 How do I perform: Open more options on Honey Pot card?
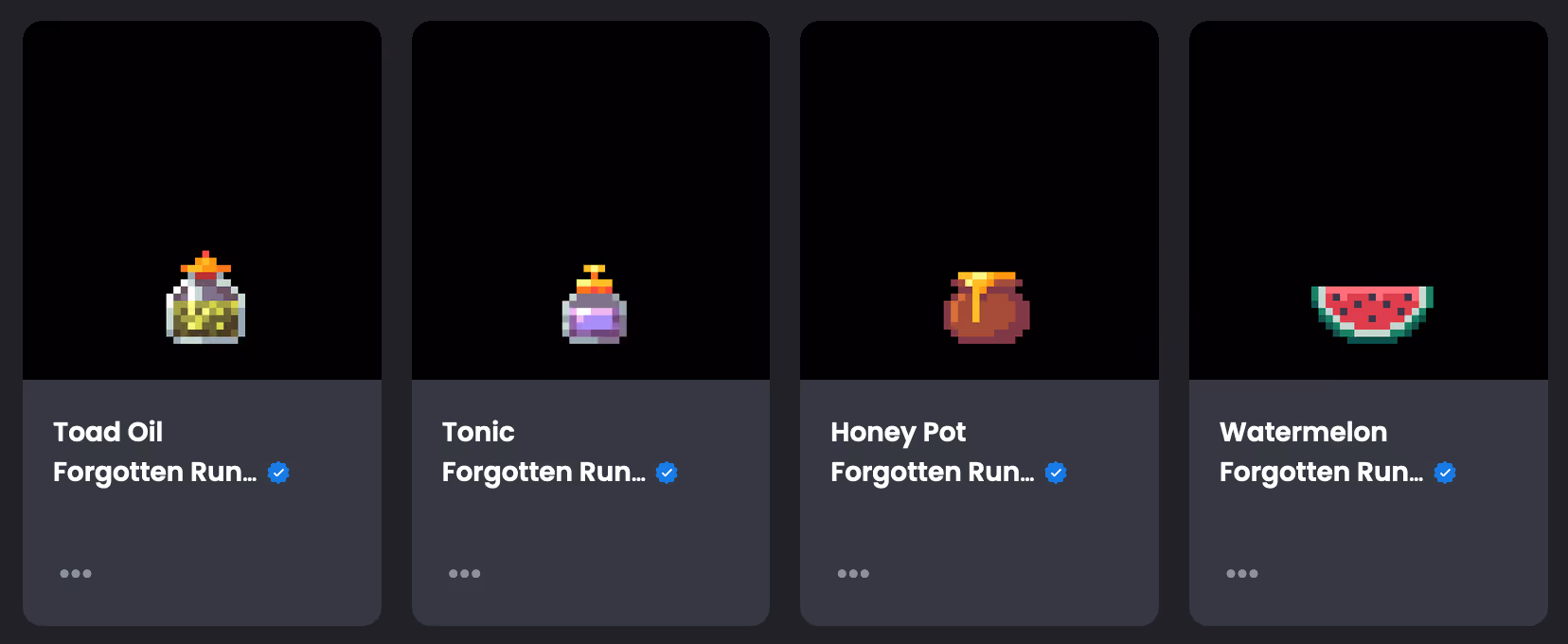click(x=853, y=573)
